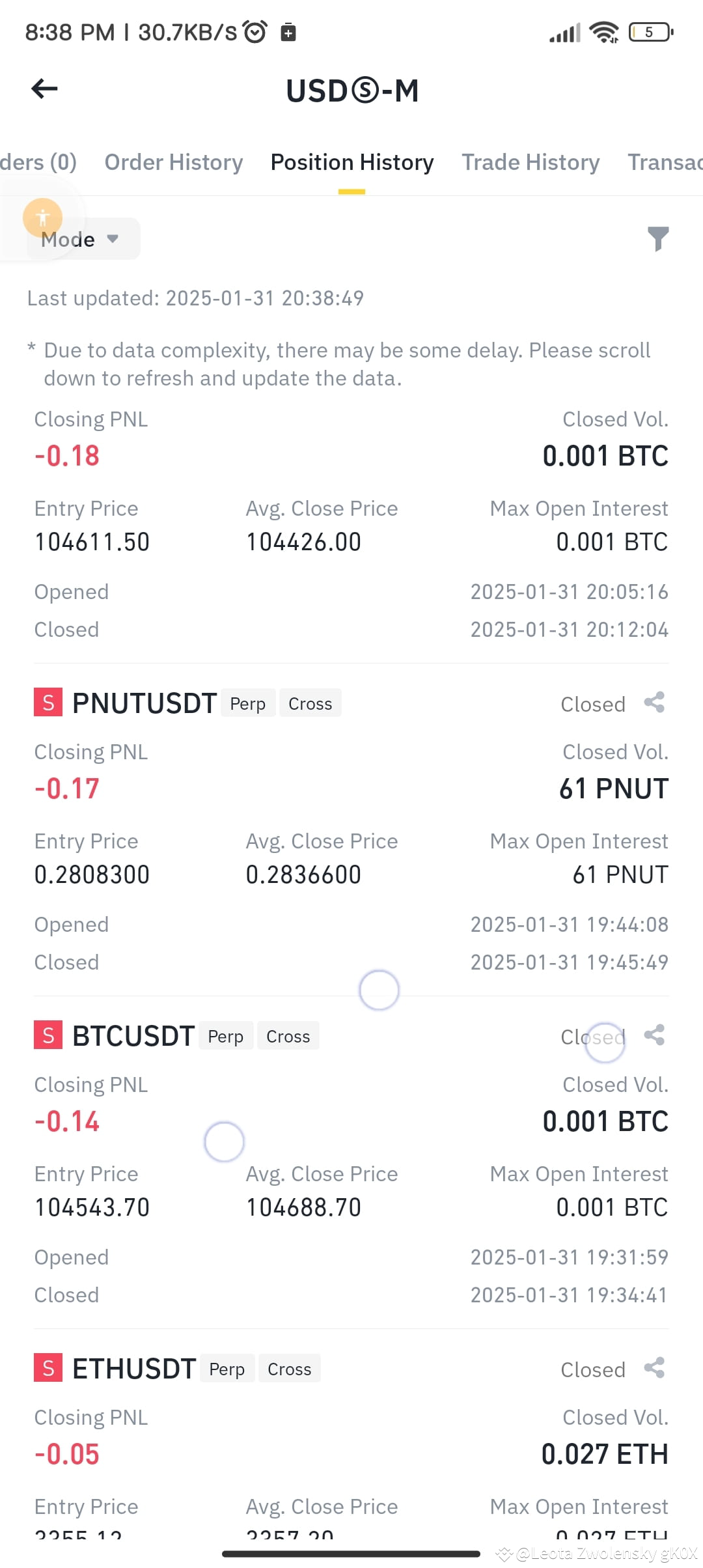Switch to the Trade History tab
The height and width of the screenshot is (1568, 703).
[530, 162]
